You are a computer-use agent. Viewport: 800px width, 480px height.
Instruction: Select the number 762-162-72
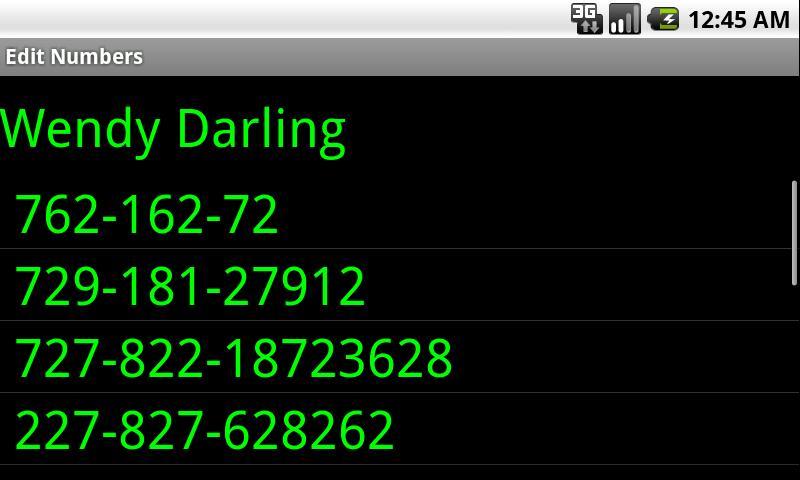147,214
